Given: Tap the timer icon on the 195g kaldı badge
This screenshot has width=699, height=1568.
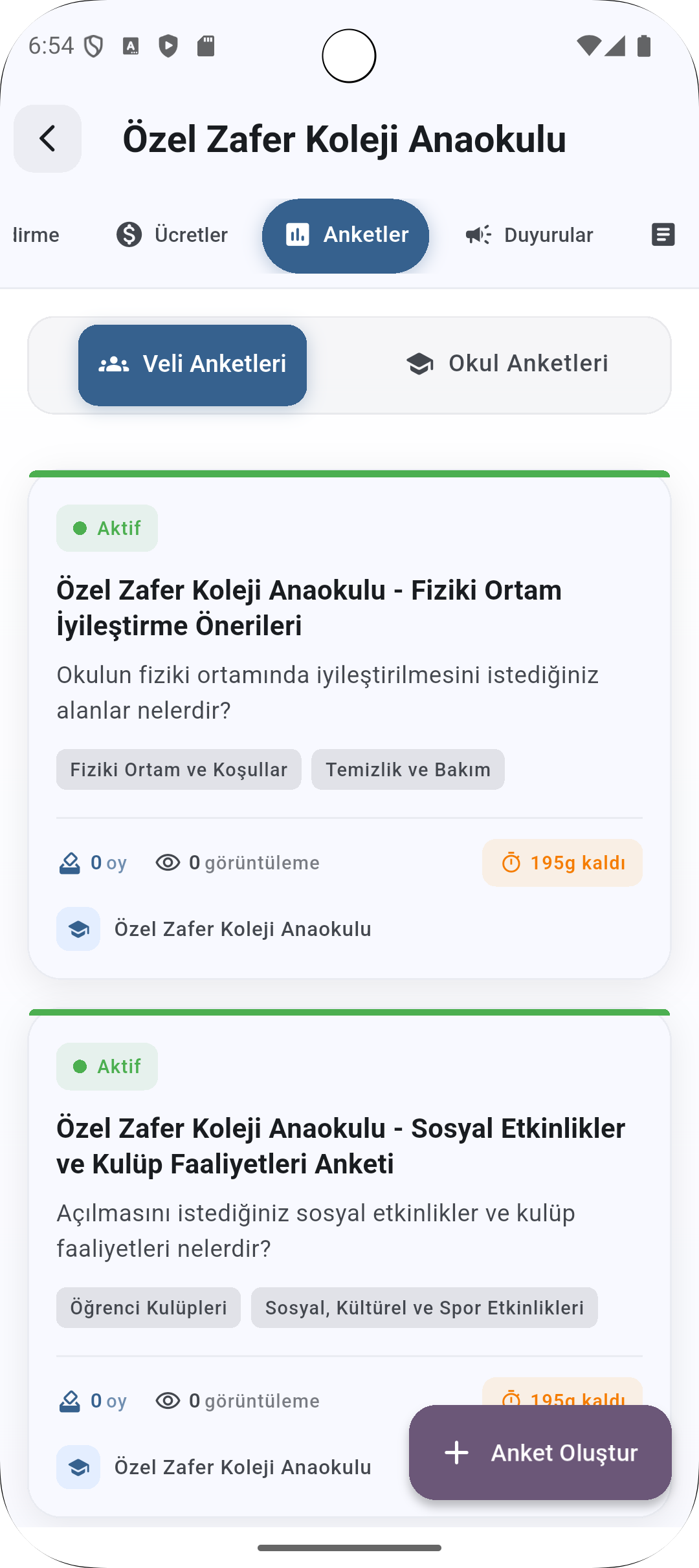Looking at the screenshot, I should tap(512, 862).
